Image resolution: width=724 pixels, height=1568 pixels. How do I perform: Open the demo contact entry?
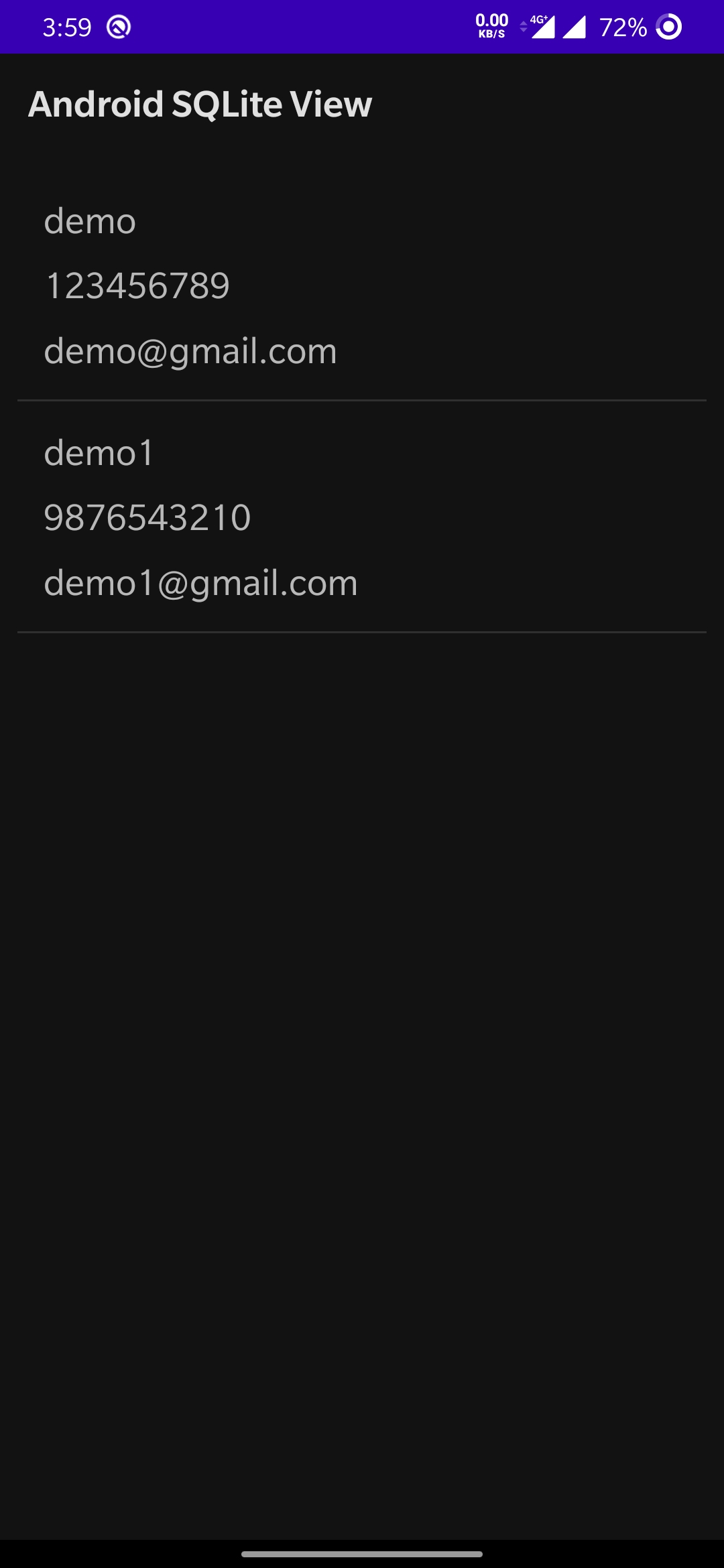(x=362, y=285)
